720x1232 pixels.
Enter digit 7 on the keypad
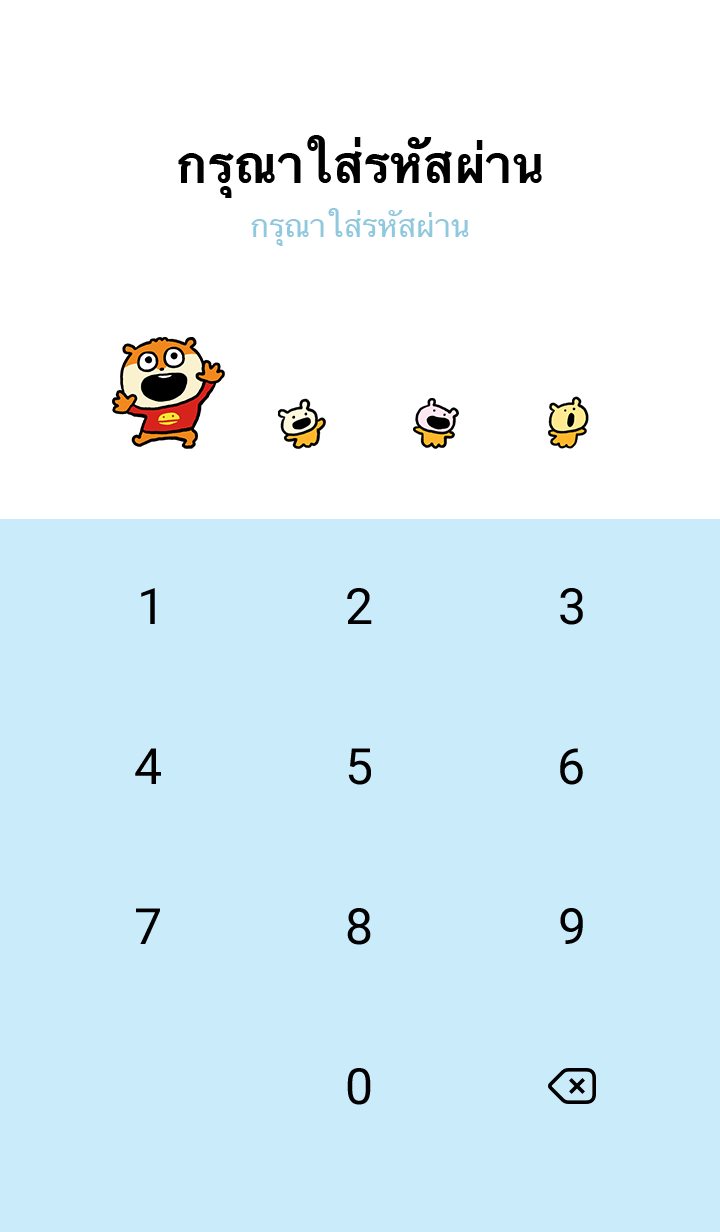pyautogui.click(x=148, y=927)
